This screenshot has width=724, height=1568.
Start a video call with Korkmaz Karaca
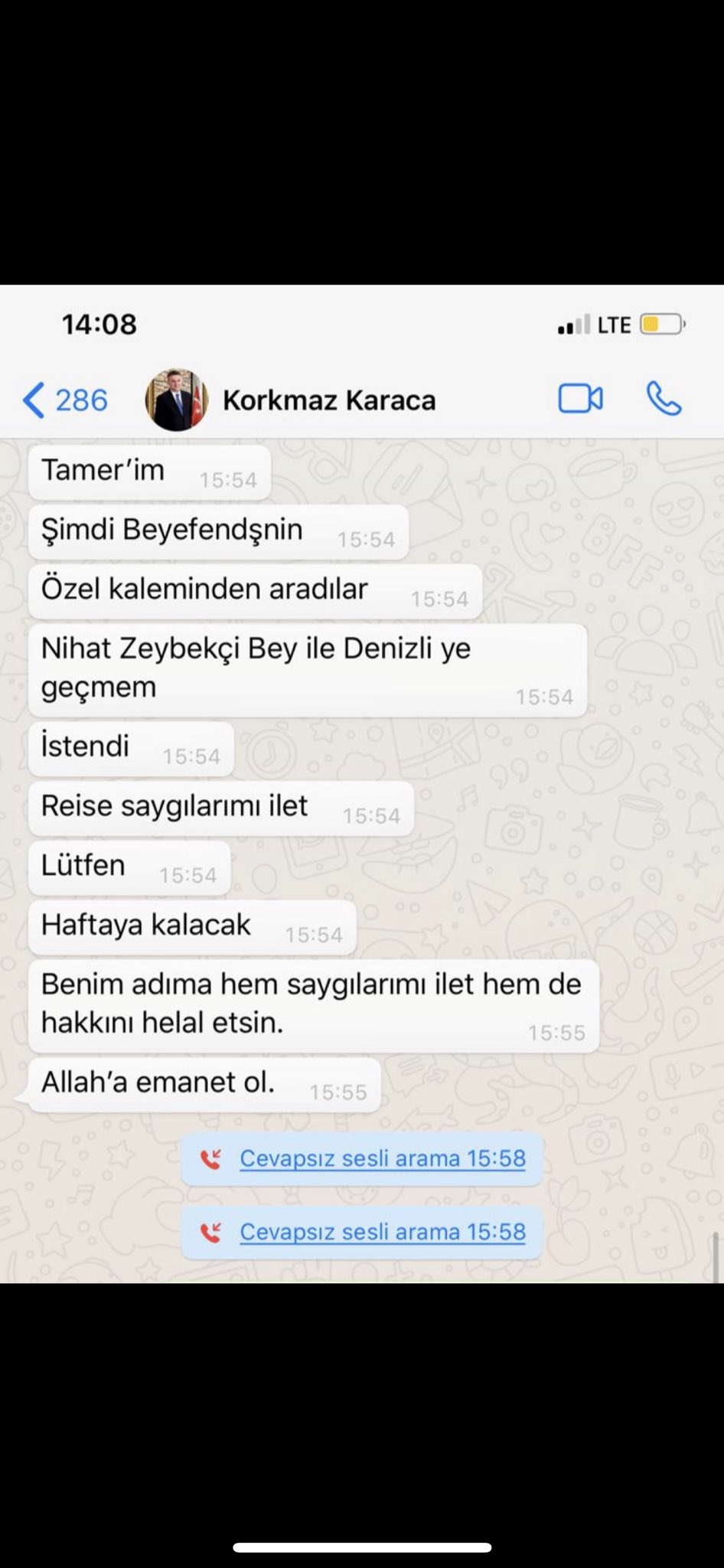(580, 399)
